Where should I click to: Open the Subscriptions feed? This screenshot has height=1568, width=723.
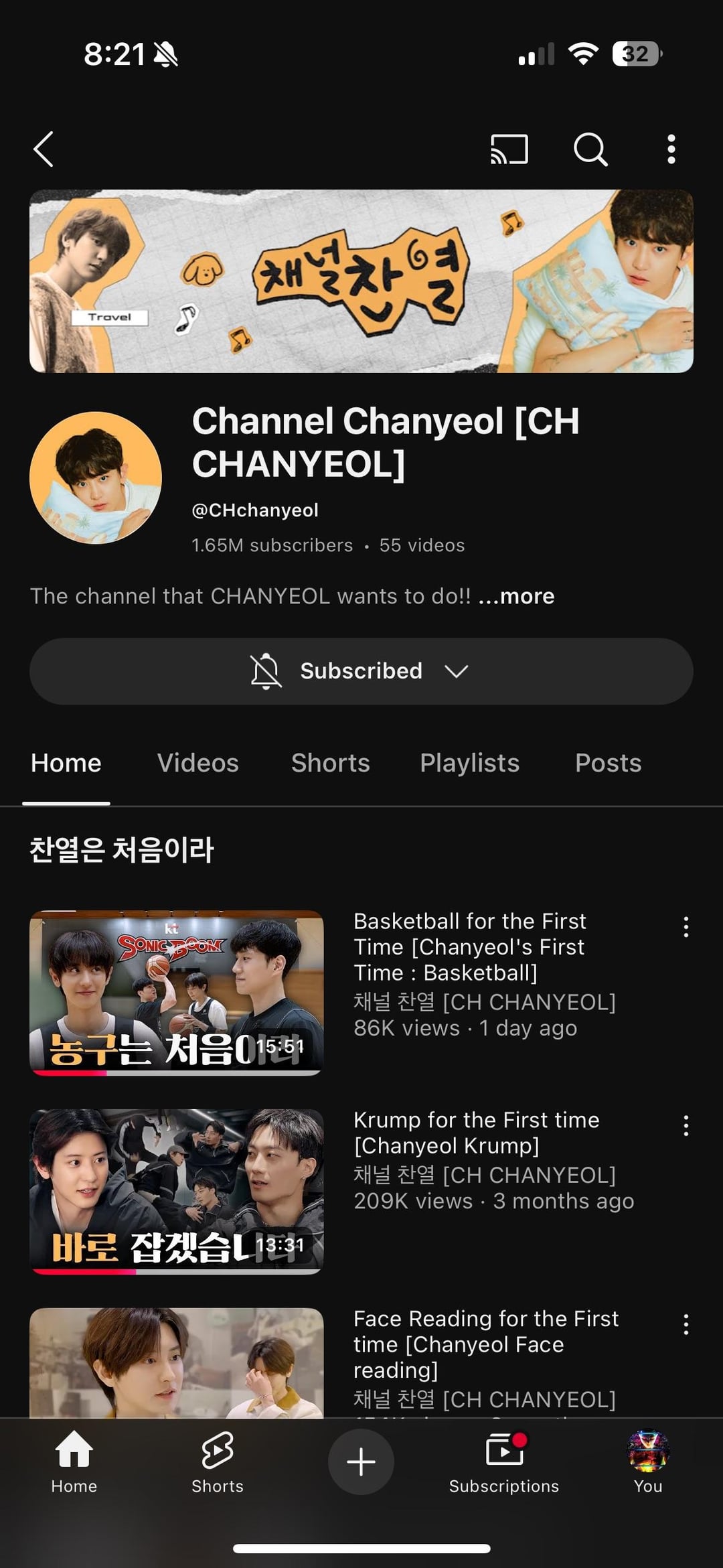(503, 1463)
